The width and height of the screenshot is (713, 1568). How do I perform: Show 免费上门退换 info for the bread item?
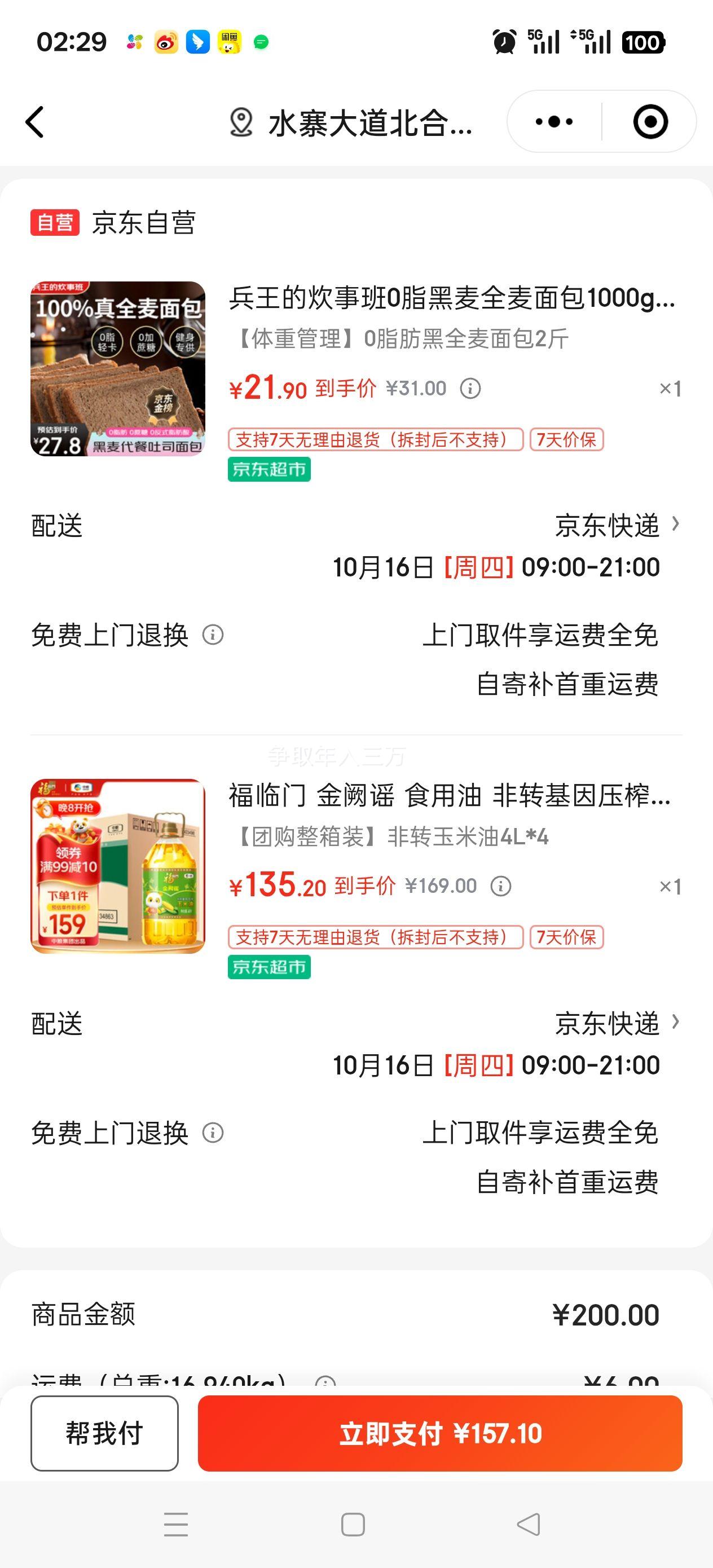213,635
